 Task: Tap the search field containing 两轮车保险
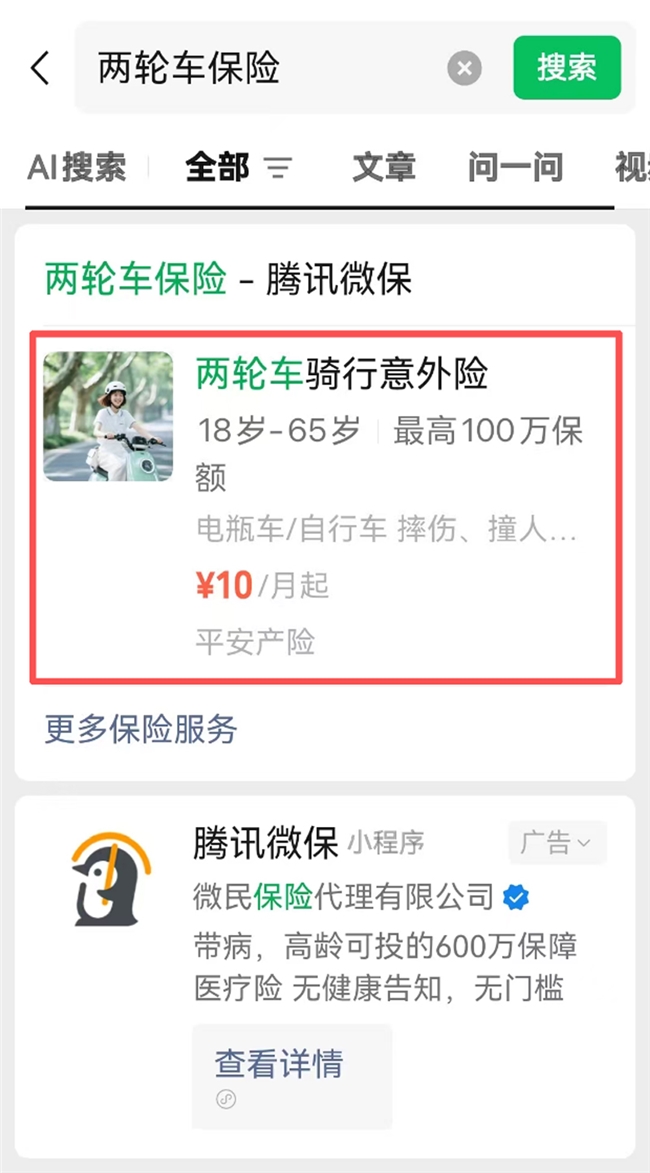260,68
